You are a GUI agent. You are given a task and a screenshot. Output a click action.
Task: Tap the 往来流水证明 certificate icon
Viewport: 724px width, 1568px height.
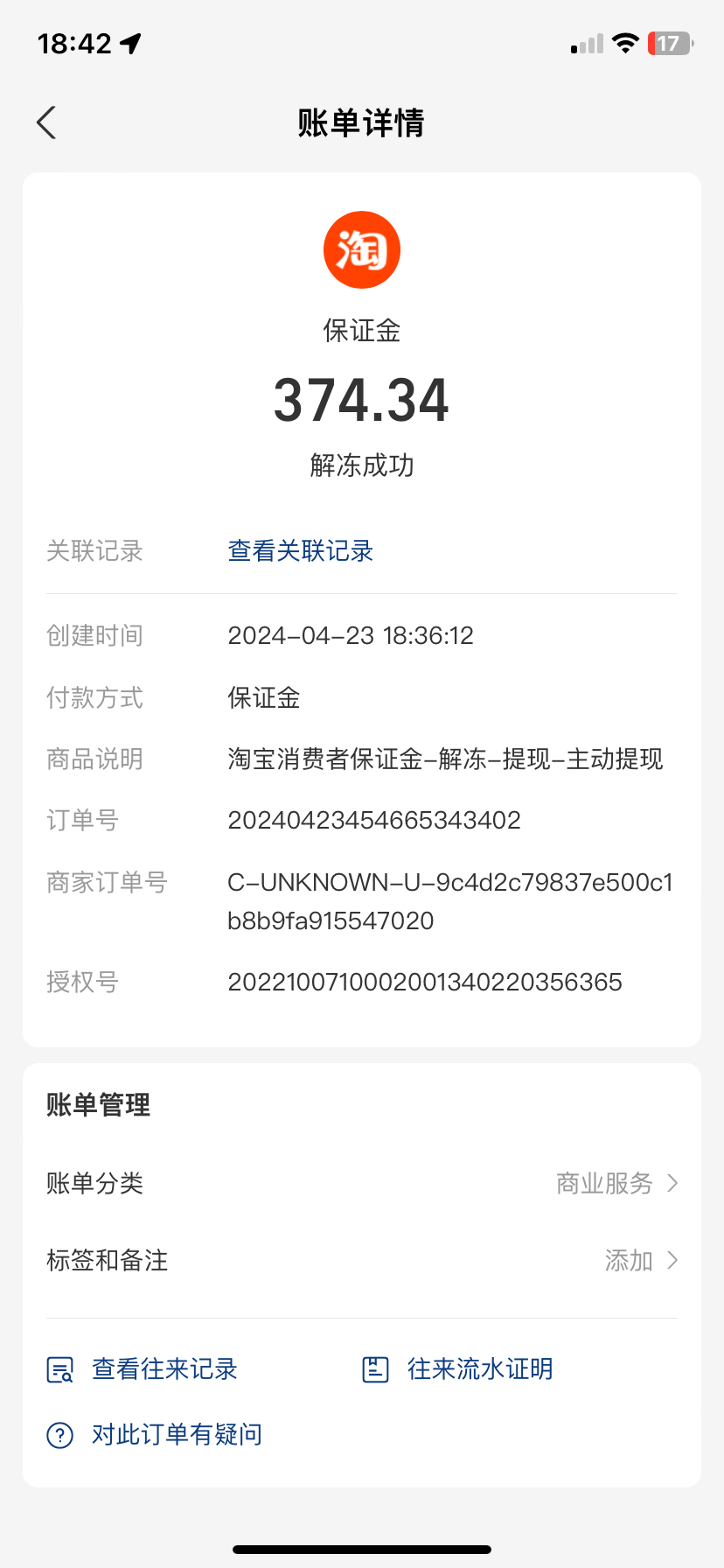pos(374,1368)
